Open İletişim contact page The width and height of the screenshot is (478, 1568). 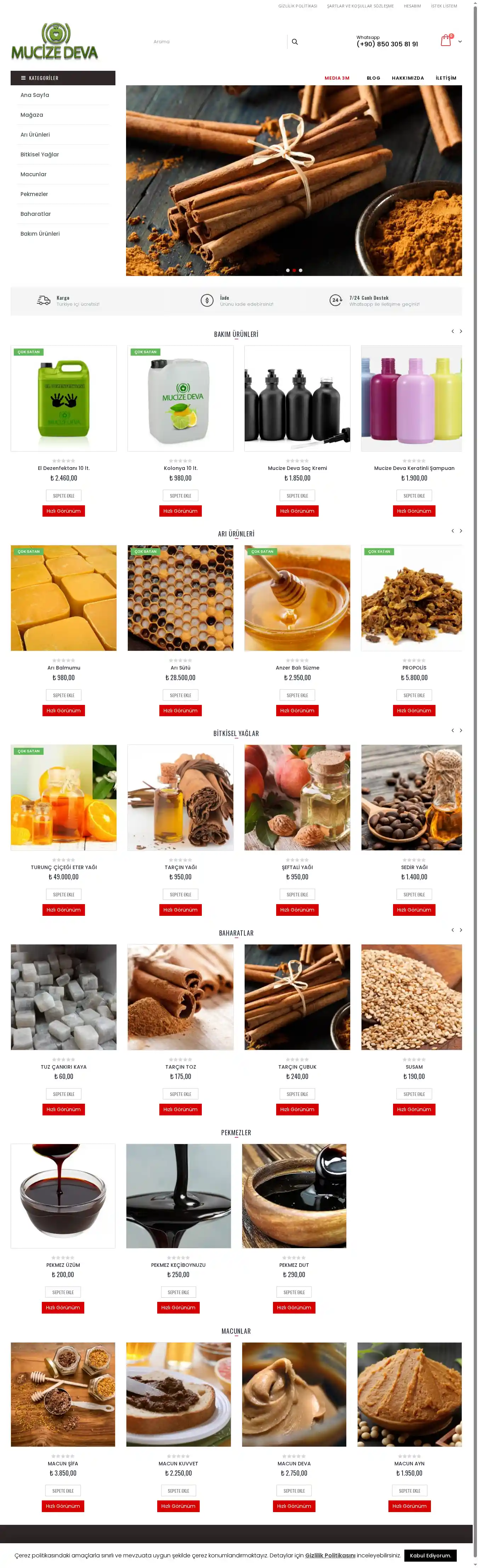point(446,78)
